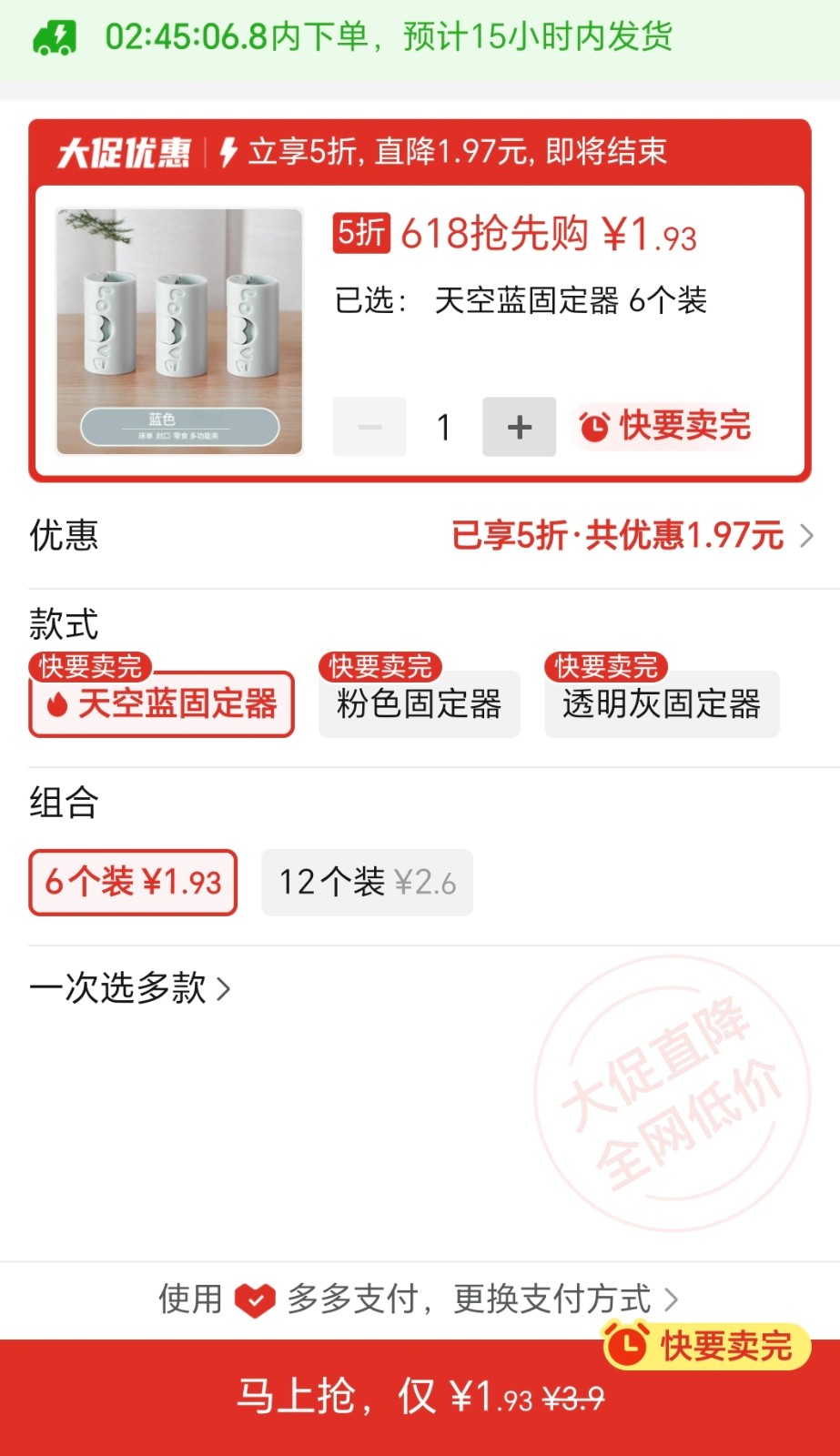Viewport: 840px width, 1456px height.
Task: Tap 马上抢 to buy now
Action: (x=420, y=1397)
